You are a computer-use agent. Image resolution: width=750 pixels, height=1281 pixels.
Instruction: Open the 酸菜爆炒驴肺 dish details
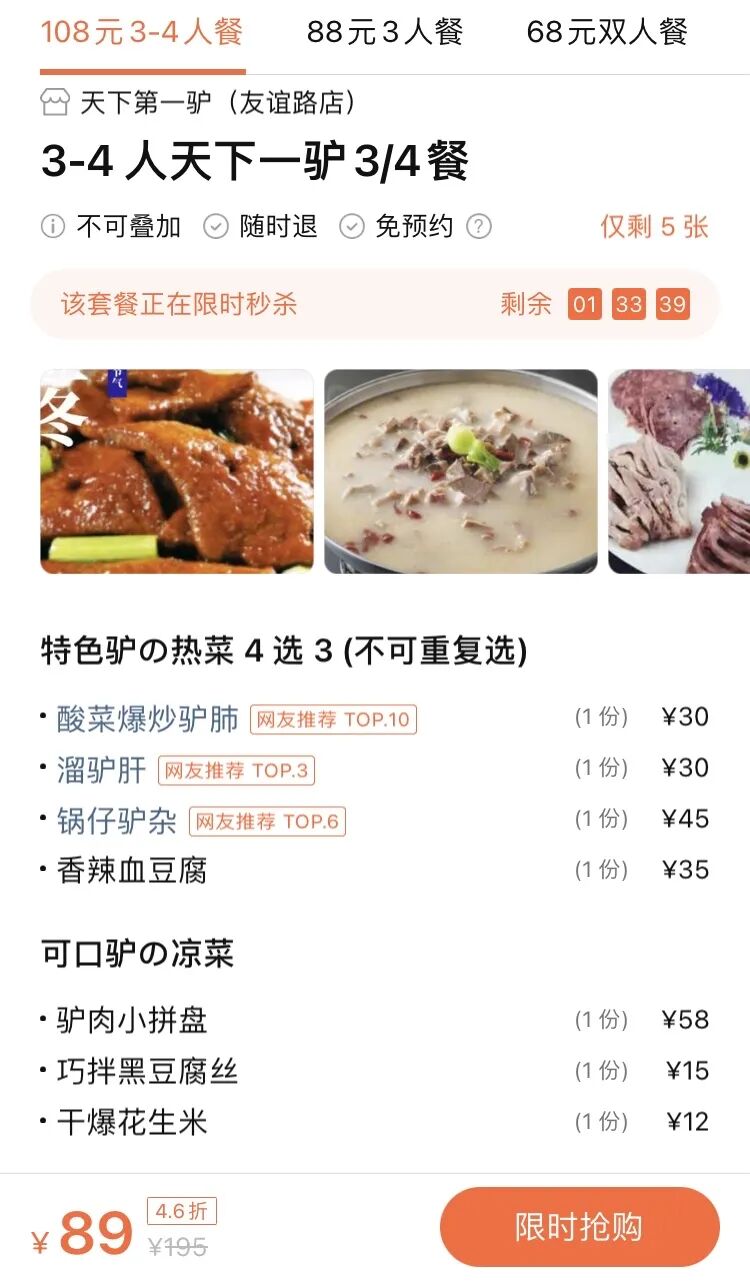pyautogui.click(x=148, y=718)
